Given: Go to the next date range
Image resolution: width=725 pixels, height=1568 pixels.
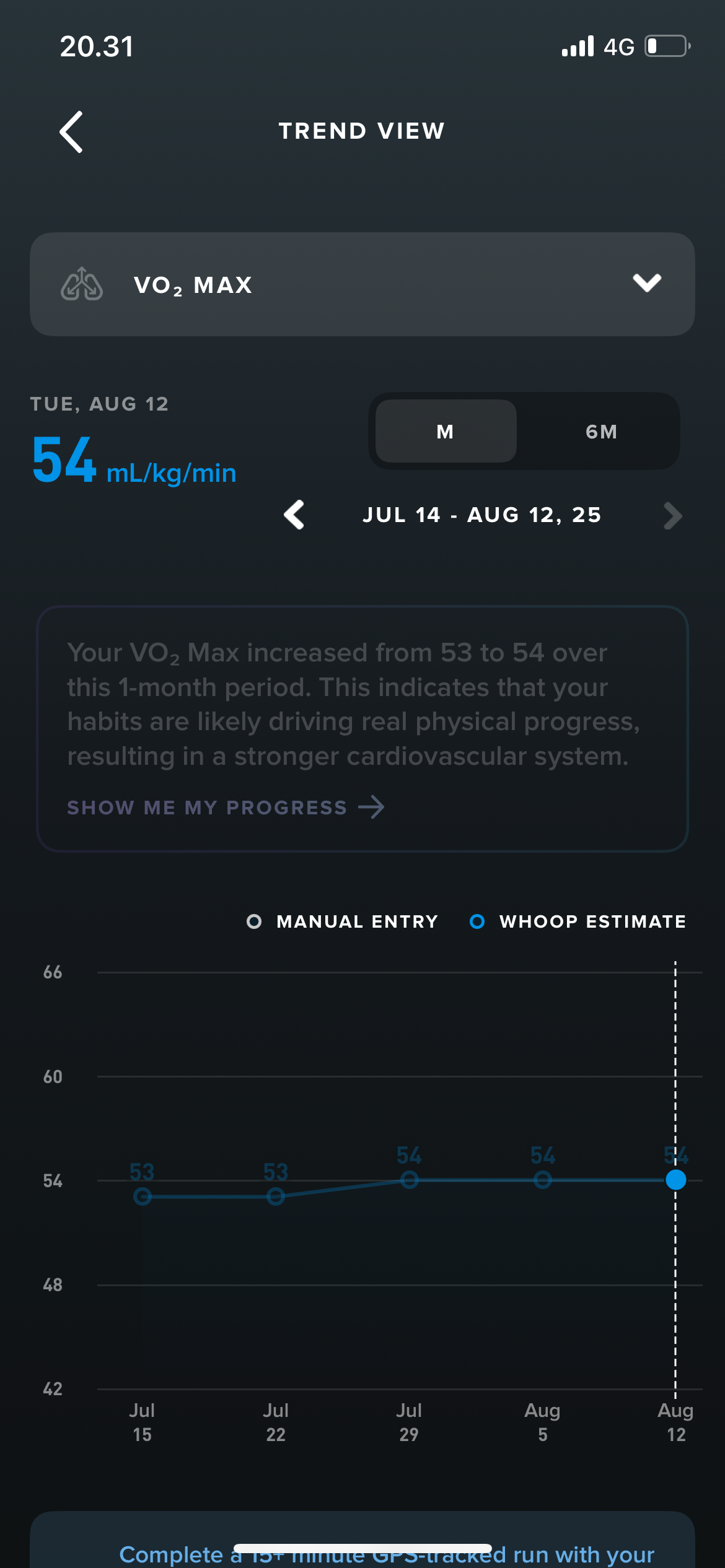Looking at the screenshot, I should point(672,516).
